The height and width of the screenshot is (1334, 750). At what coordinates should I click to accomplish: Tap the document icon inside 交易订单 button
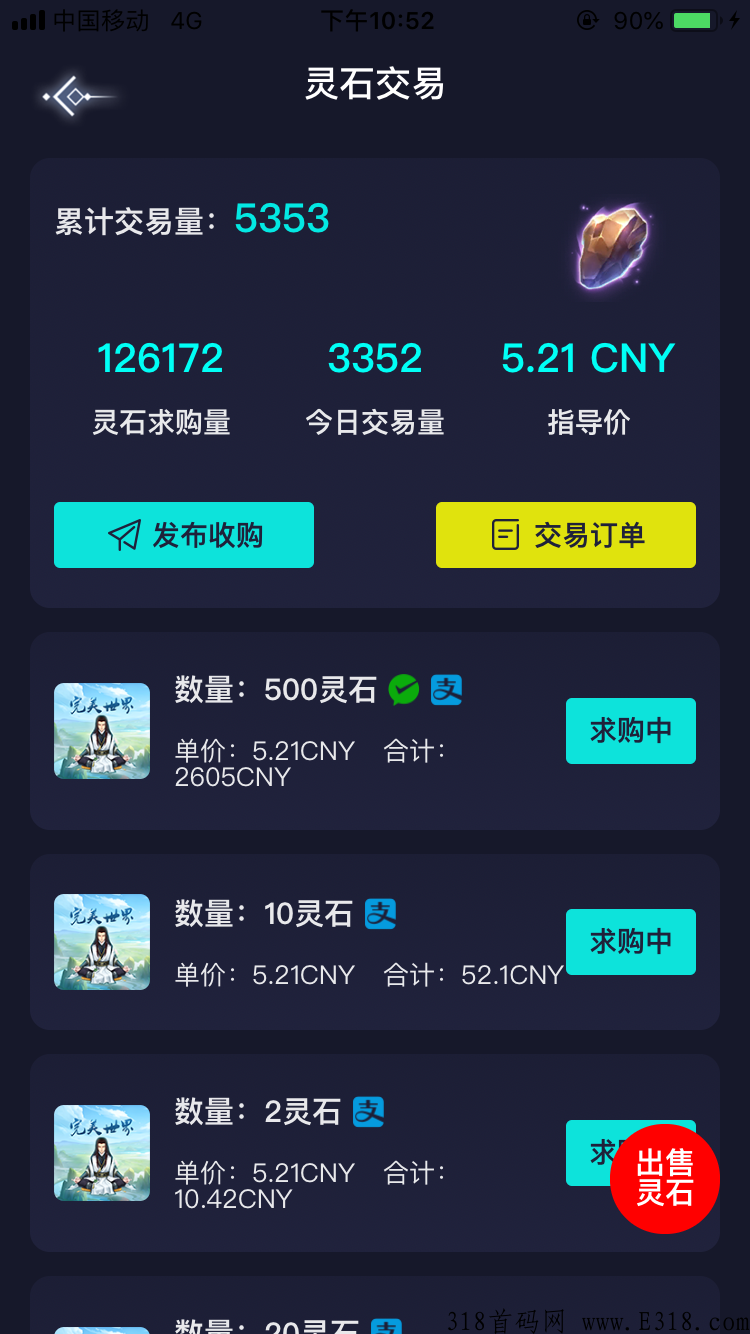508,534
